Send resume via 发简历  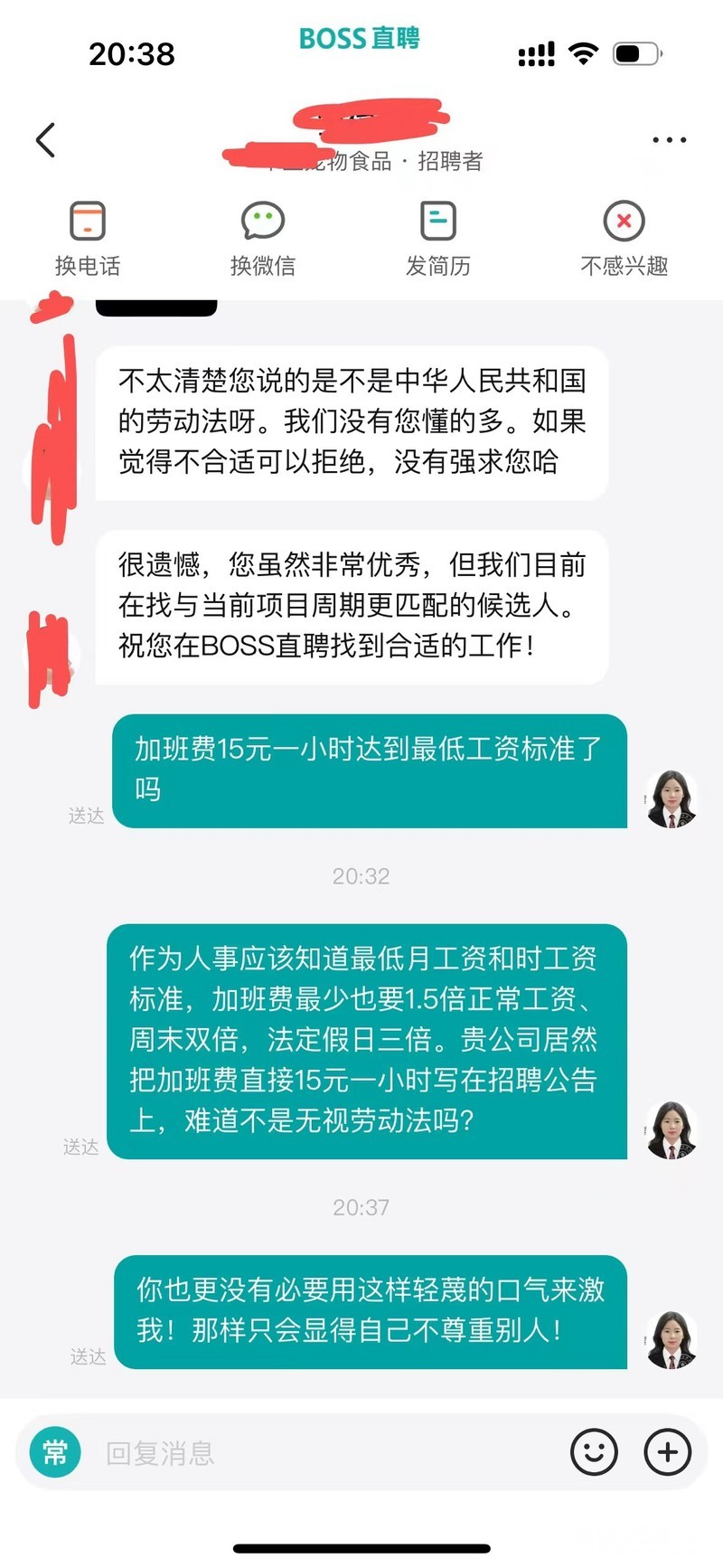(x=438, y=239)
